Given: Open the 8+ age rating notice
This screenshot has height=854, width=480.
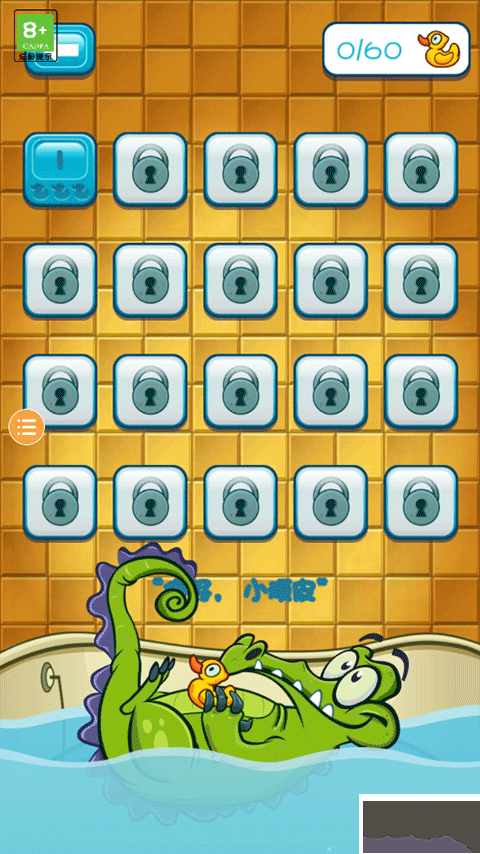Looking at the screenshot, I should (35, 35).
